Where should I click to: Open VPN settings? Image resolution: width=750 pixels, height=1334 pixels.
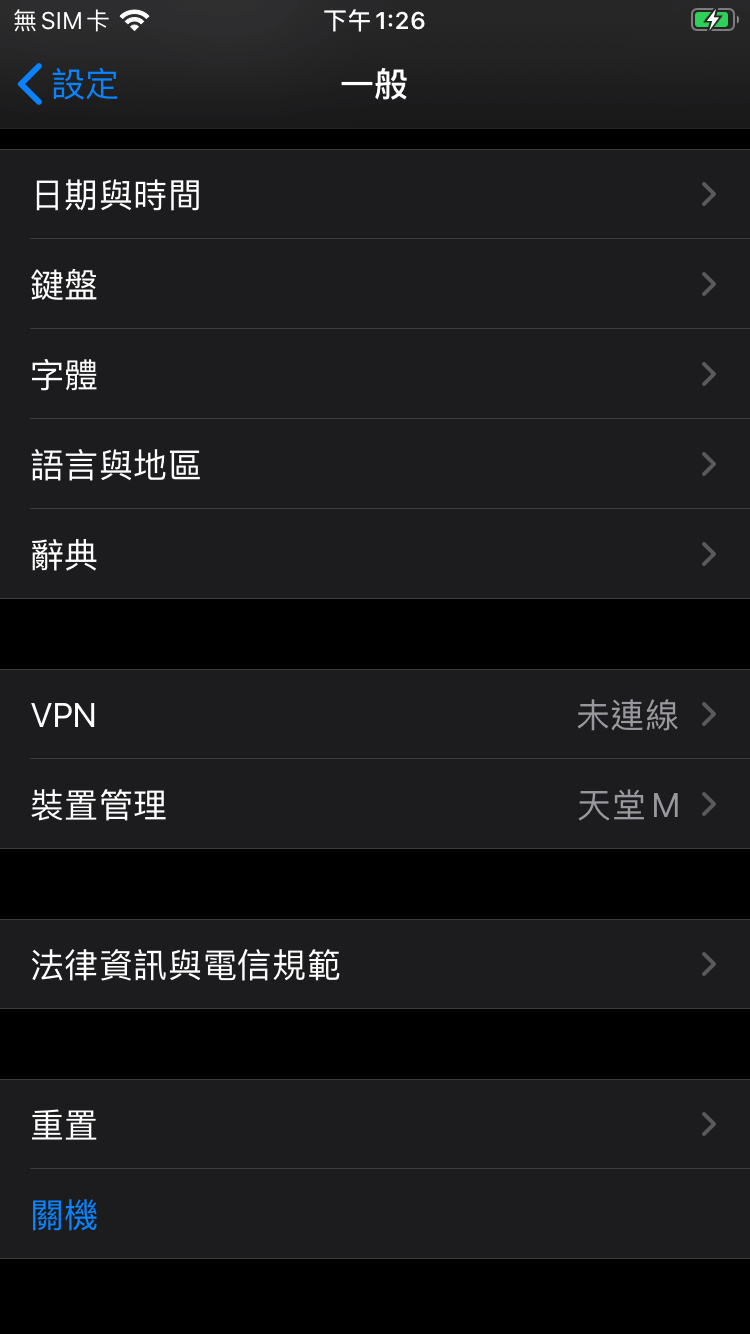375,714
